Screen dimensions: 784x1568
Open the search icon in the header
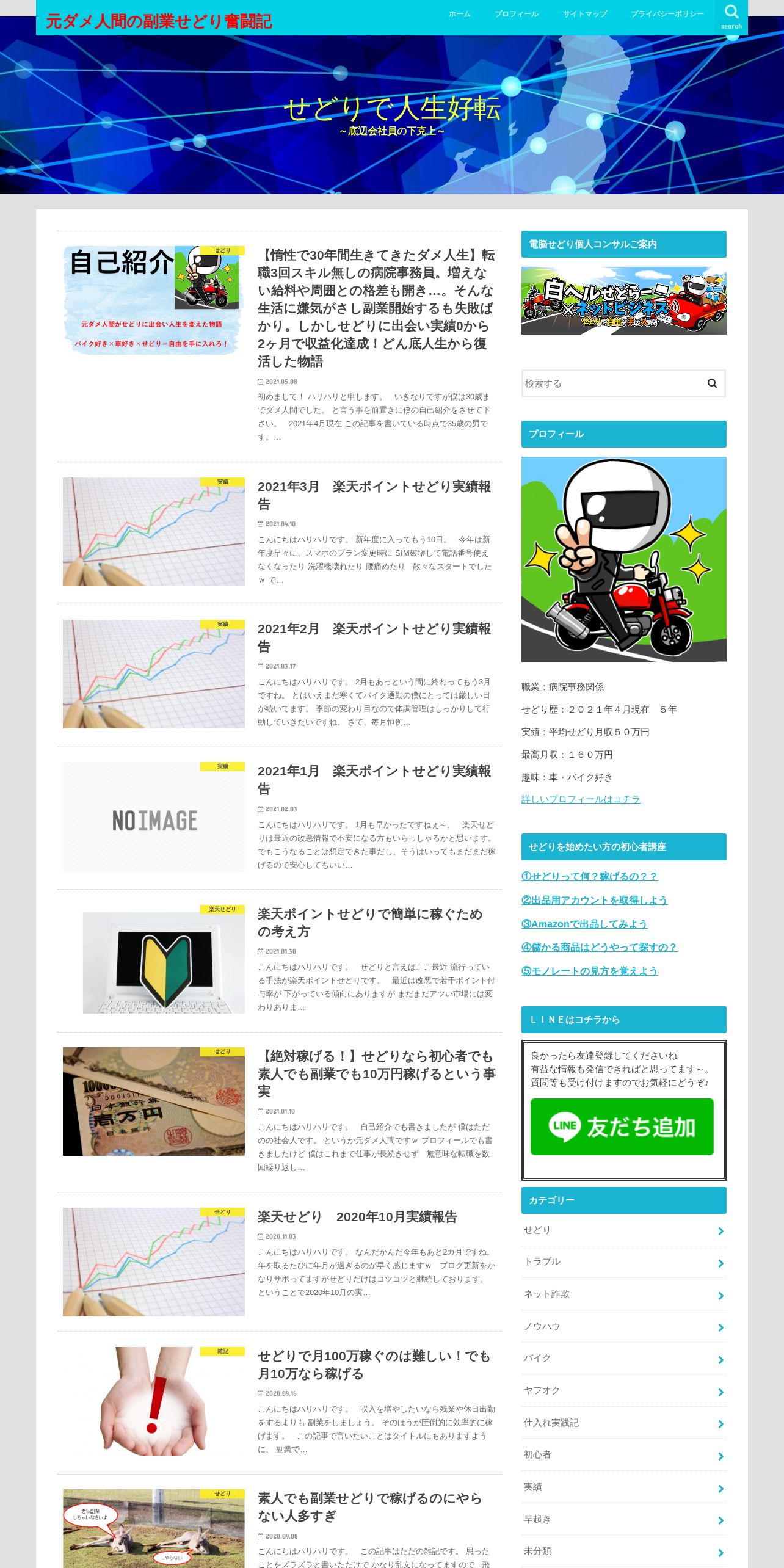[731, 17]
